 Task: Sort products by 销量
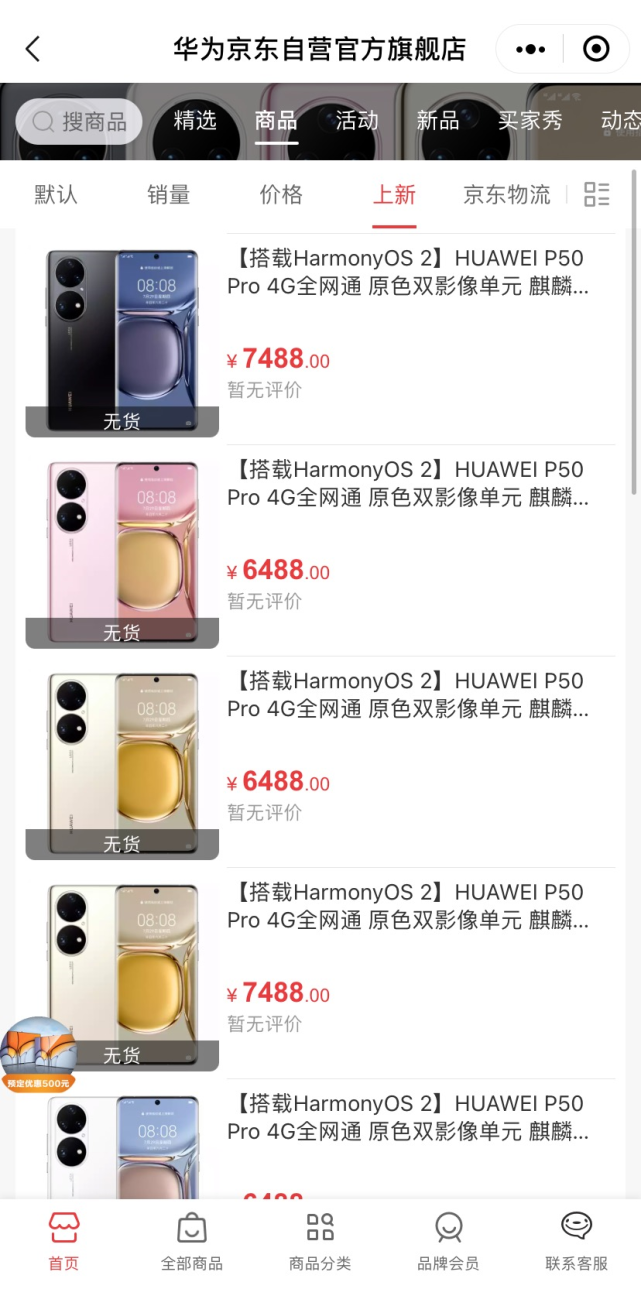[x=168, y=195]
